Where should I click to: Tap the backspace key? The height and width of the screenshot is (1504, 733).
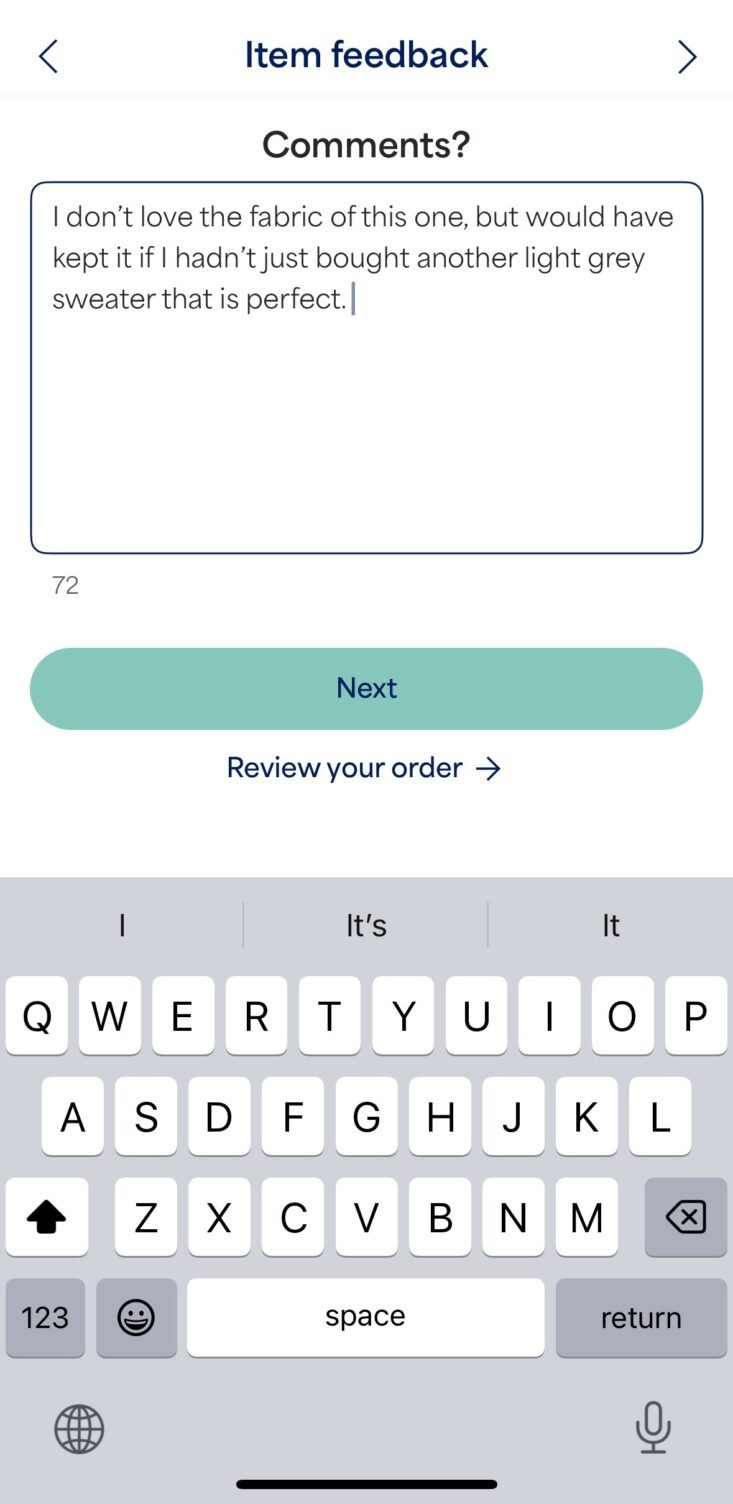[686, 1217]
